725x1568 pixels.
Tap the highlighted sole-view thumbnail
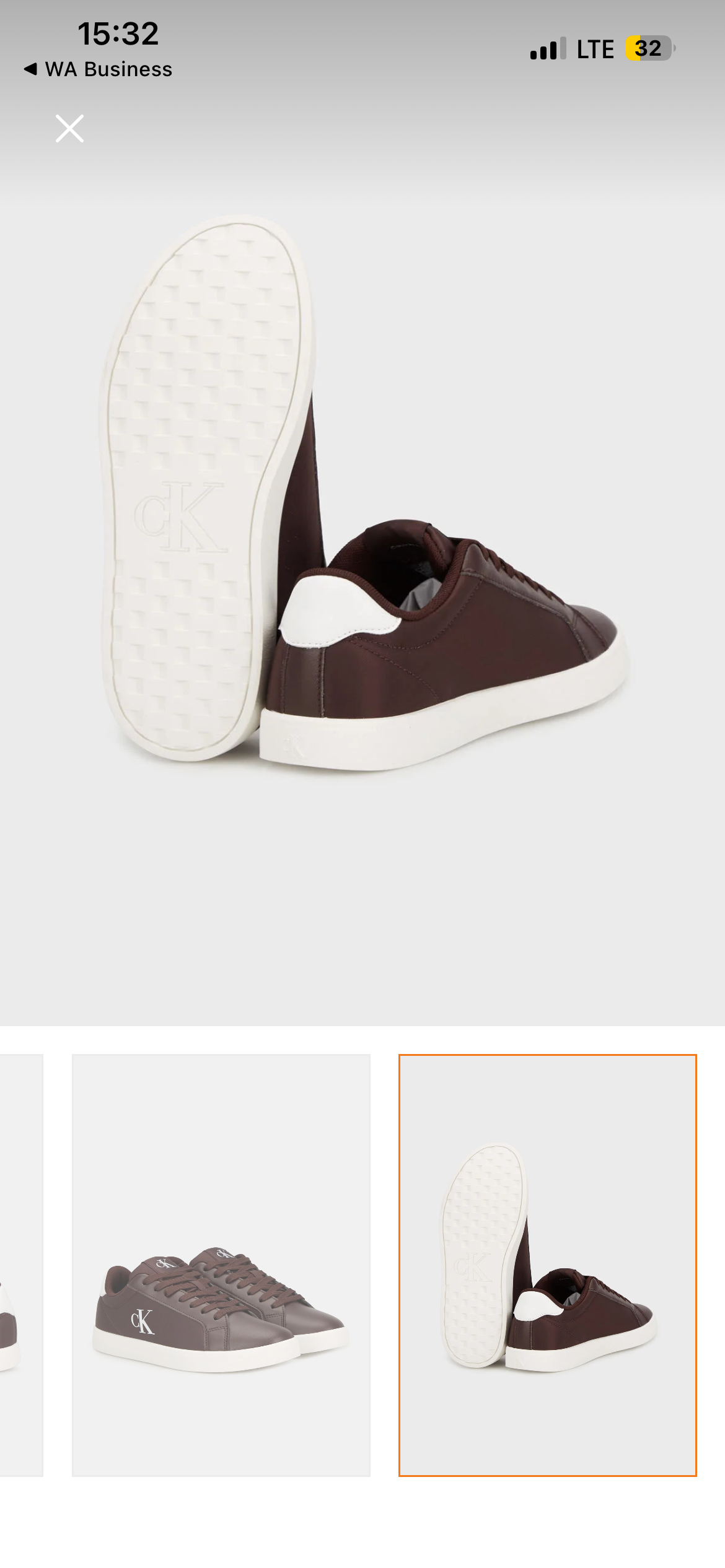547,1265
